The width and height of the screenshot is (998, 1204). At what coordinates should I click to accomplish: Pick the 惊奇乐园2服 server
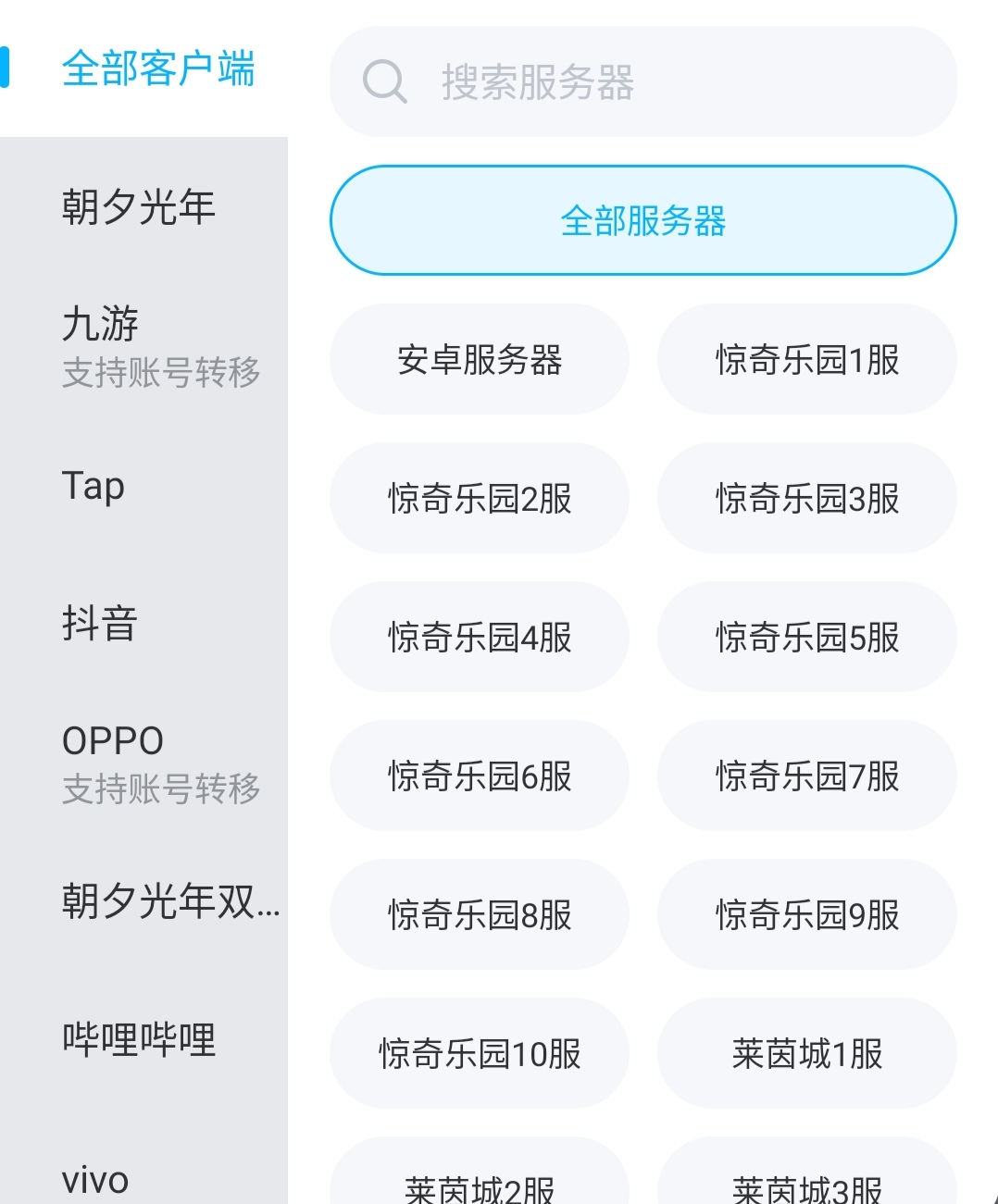coord(480,498)
